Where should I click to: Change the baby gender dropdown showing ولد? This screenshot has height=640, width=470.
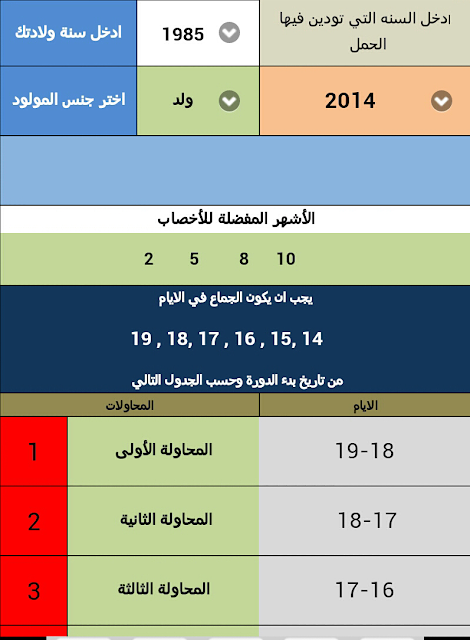[198, 101]
